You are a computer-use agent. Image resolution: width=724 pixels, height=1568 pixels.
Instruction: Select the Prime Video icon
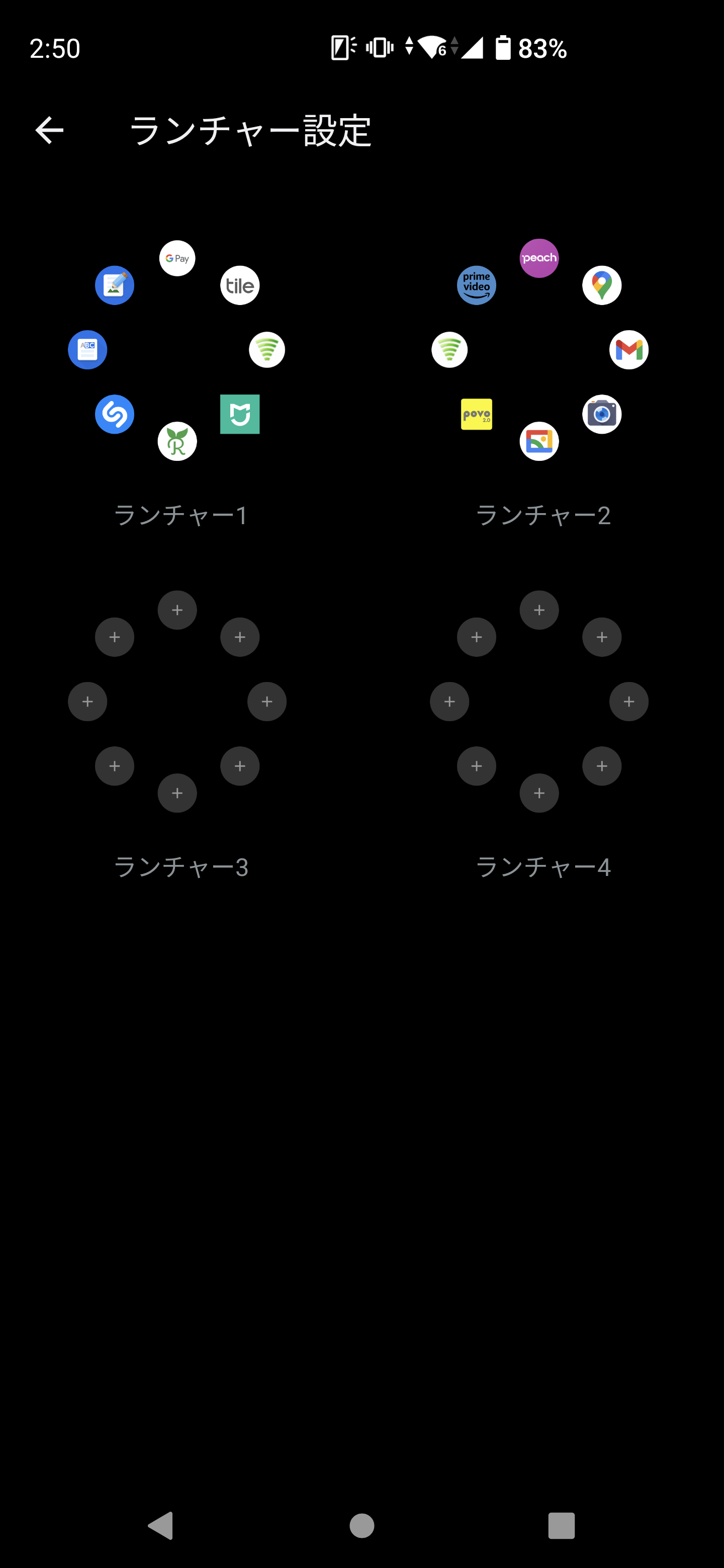[x=476, y=285]
